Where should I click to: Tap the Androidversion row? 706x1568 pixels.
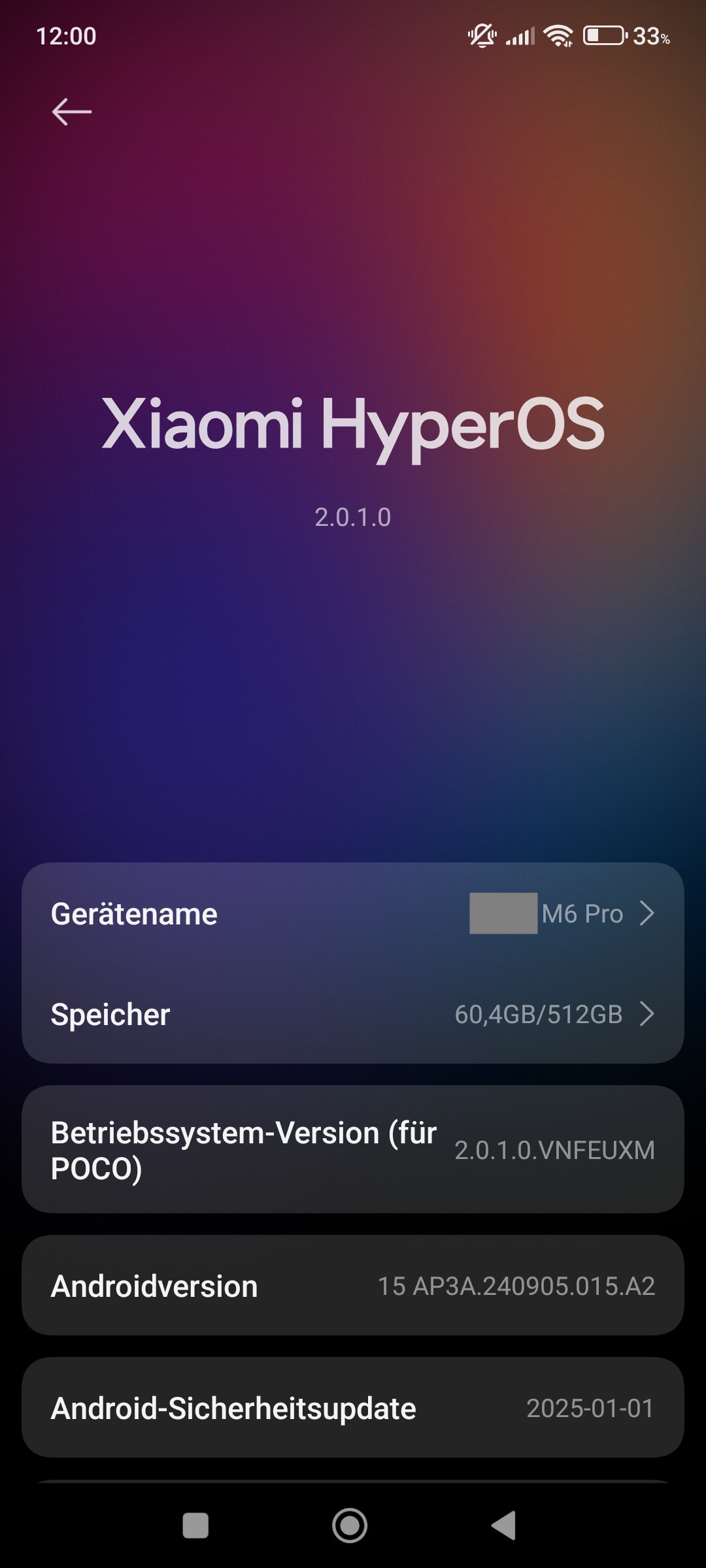coord(353,1286)
